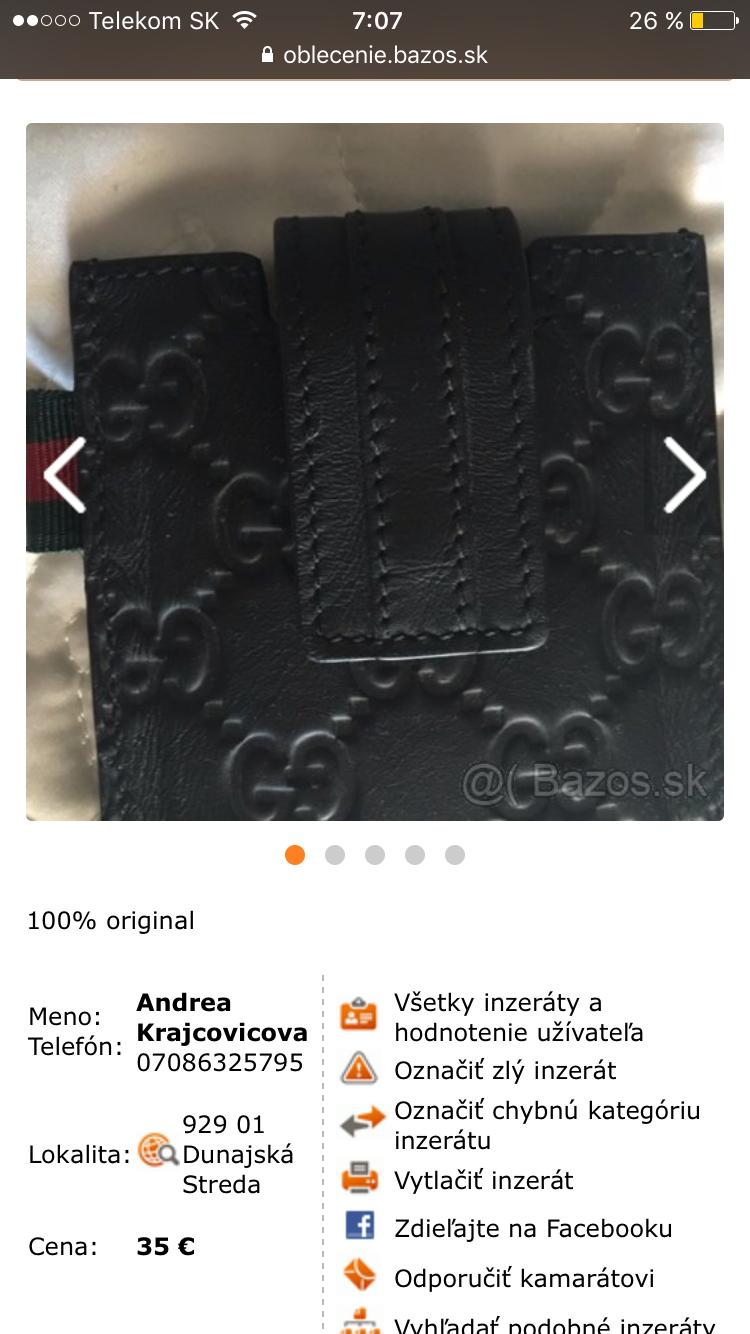
Task: Open the seller name Andrea Krajcovicova
Action: pyautogui.click(x=221, y=1017)
